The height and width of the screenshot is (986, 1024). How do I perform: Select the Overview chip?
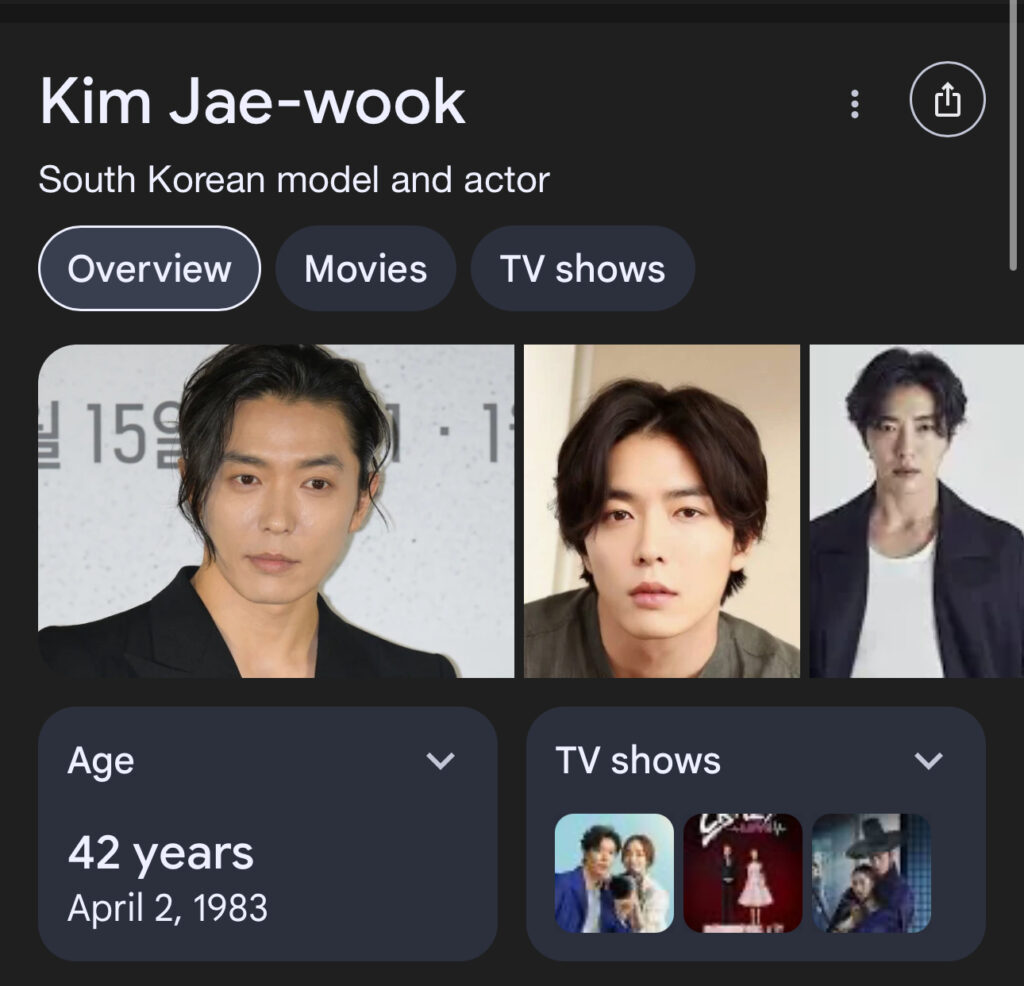coord(149,269)
